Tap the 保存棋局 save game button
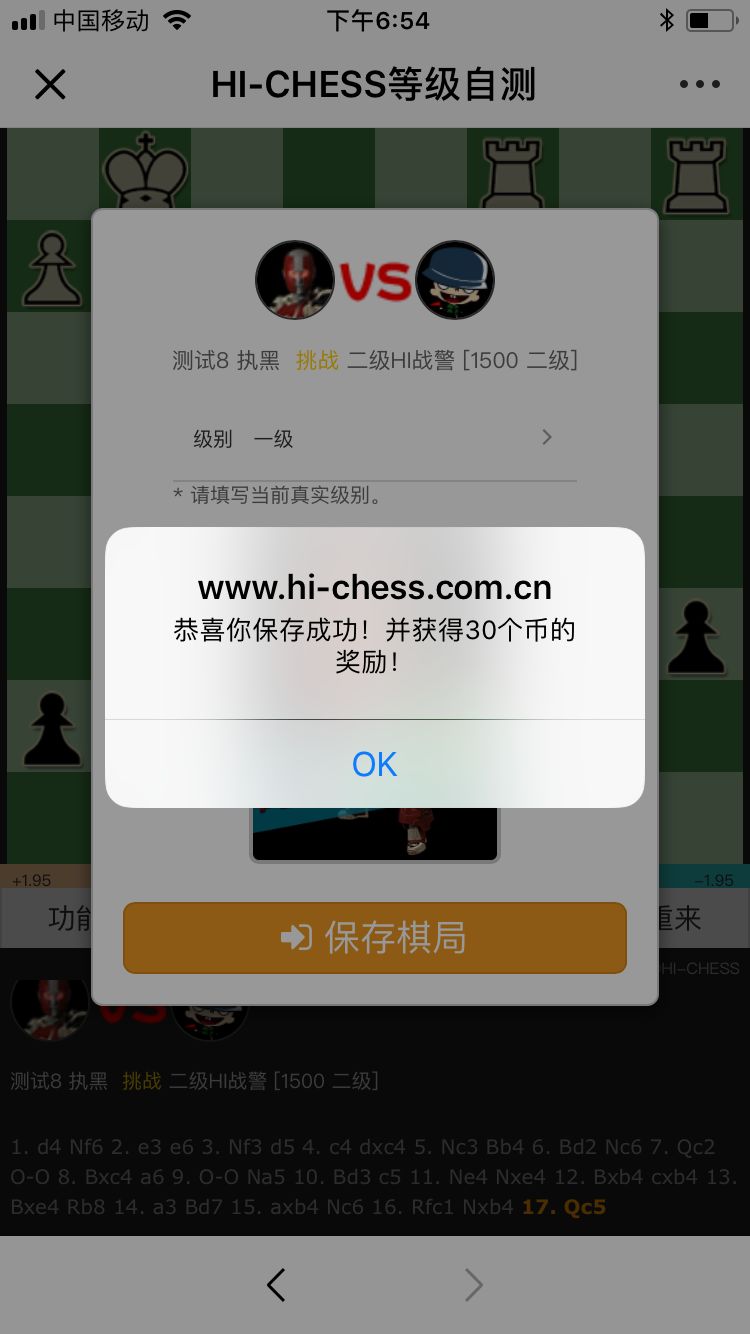Image resolution: width=750 pixels, height=1334 pixels. click(x=374, y=938)
